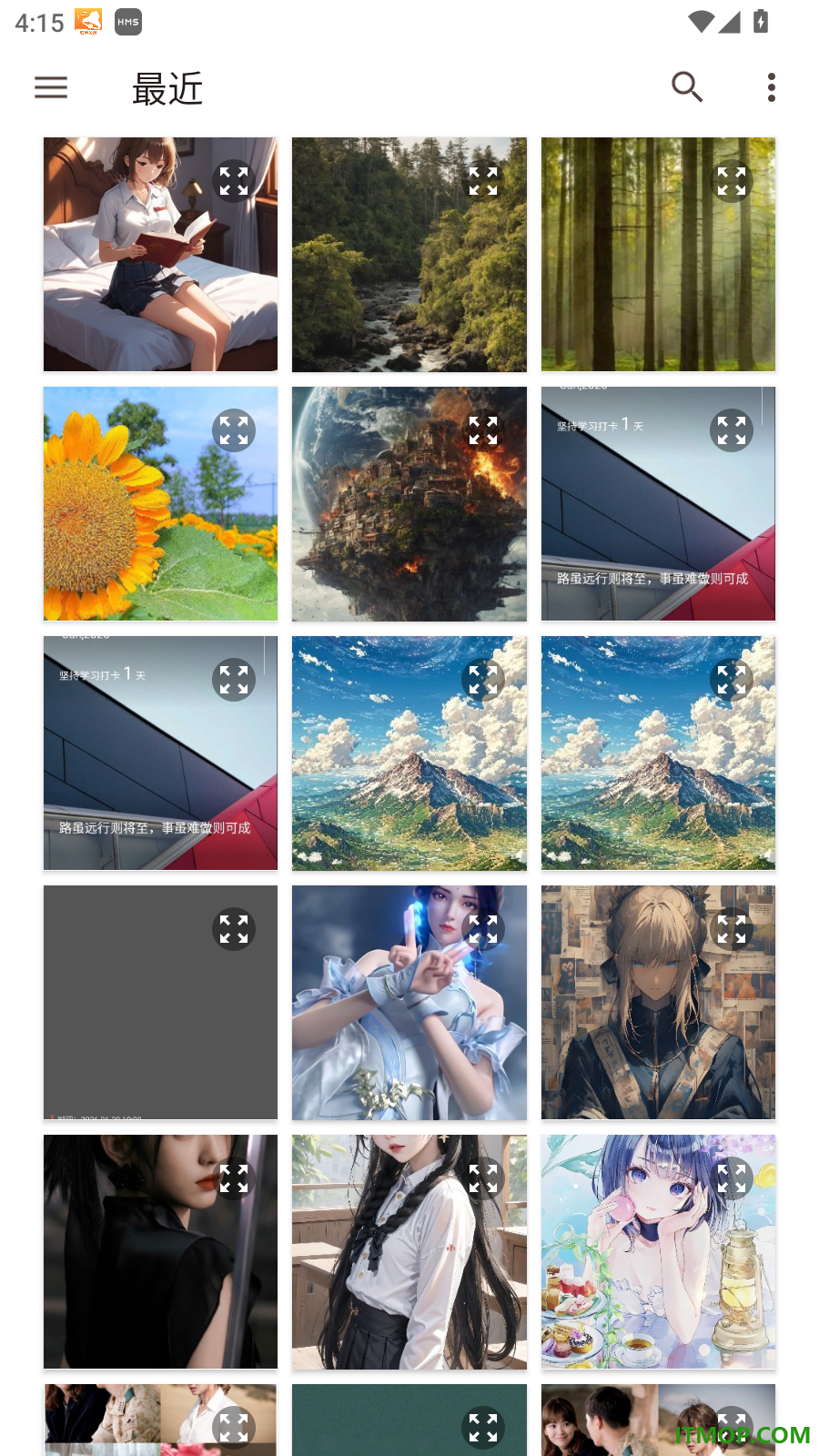The image size is (819, 1456).
Task: Open the blue-haired girl with desserts picture
Action: point(658,1252)
